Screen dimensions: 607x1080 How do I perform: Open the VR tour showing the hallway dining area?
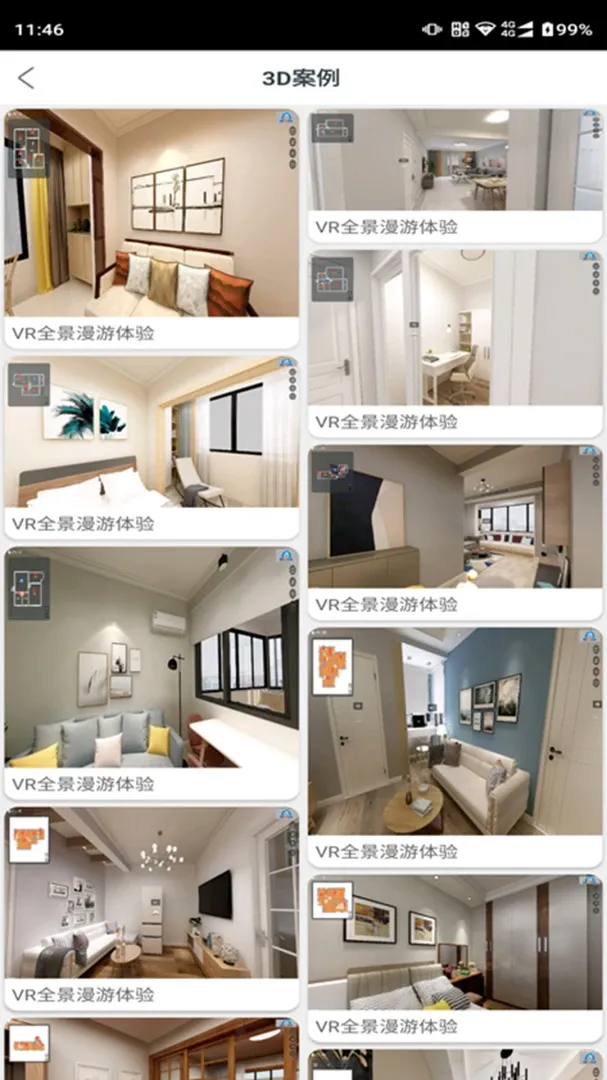(x=455, y=176)
